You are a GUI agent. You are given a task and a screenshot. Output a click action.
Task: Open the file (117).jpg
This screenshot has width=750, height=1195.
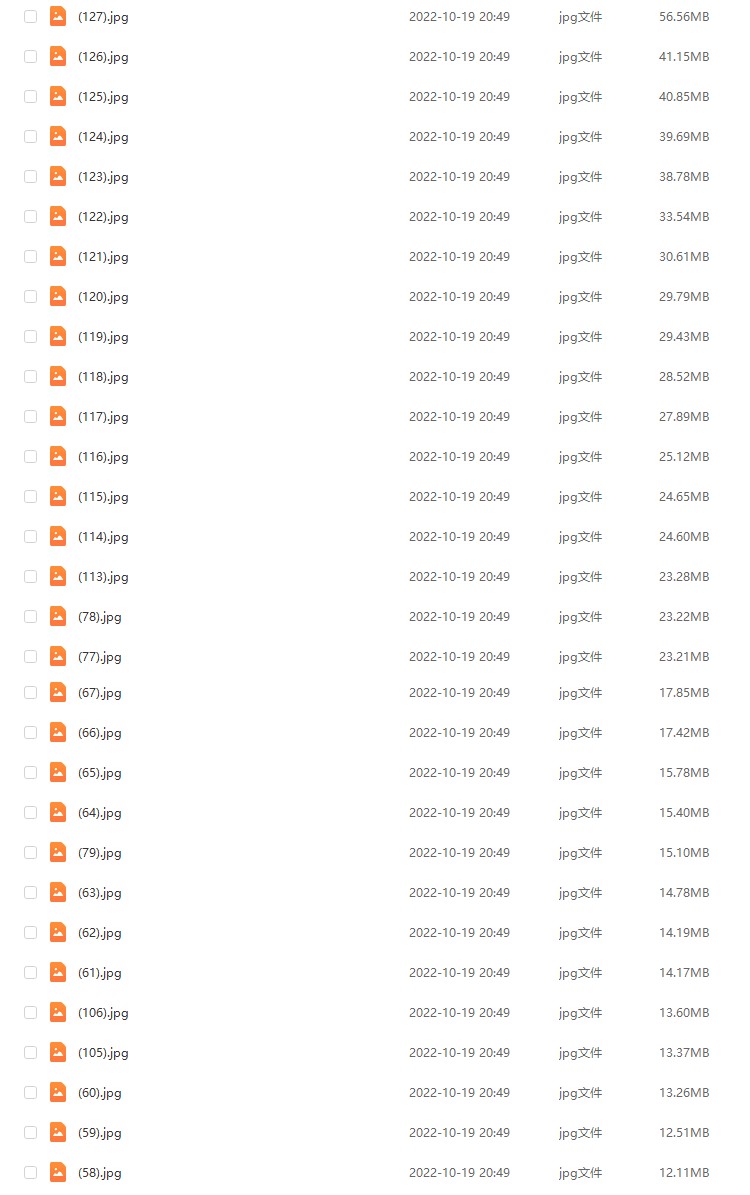pyautogui.click(x=103, y=417)
